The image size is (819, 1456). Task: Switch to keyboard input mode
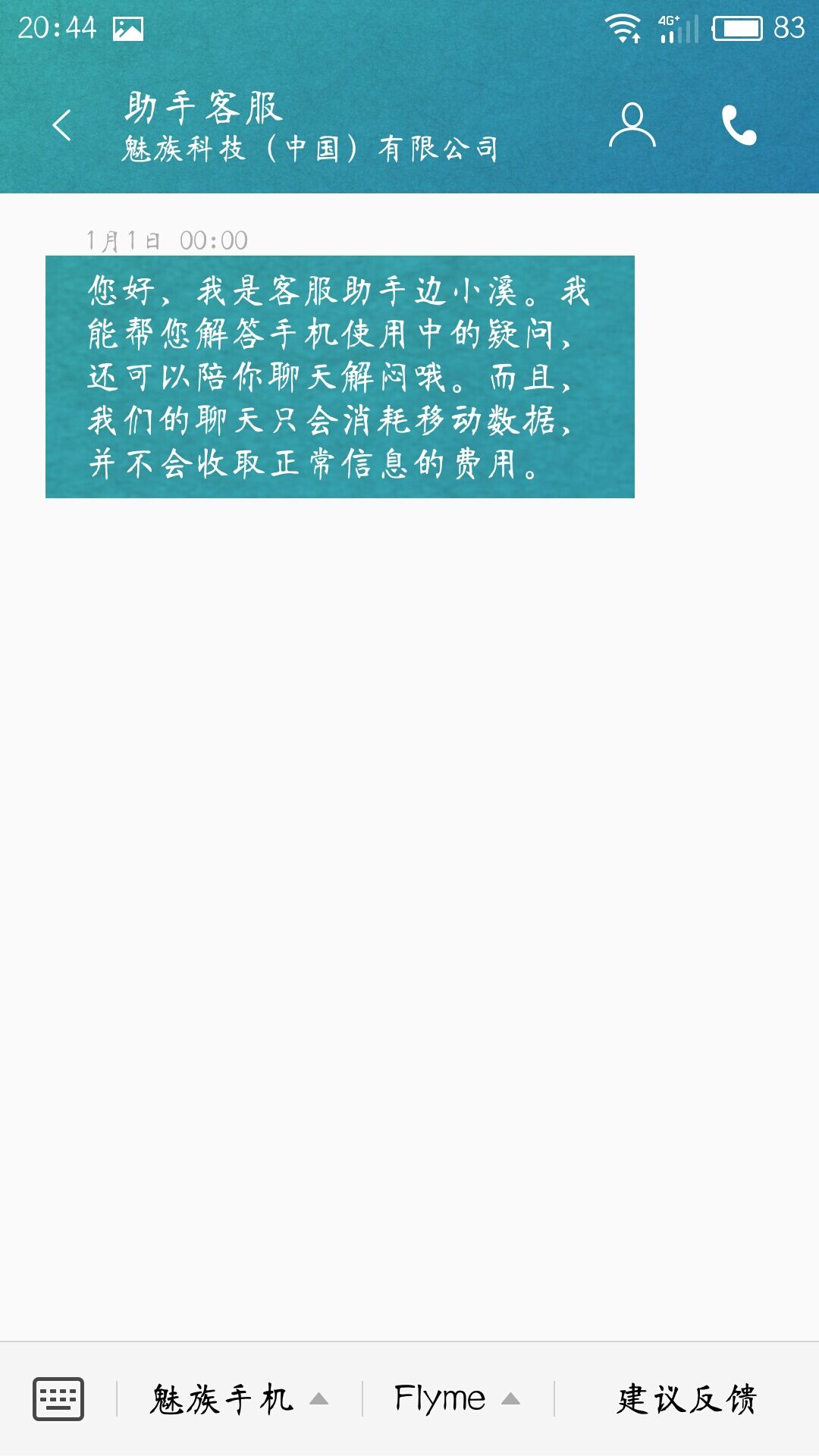58,1399
